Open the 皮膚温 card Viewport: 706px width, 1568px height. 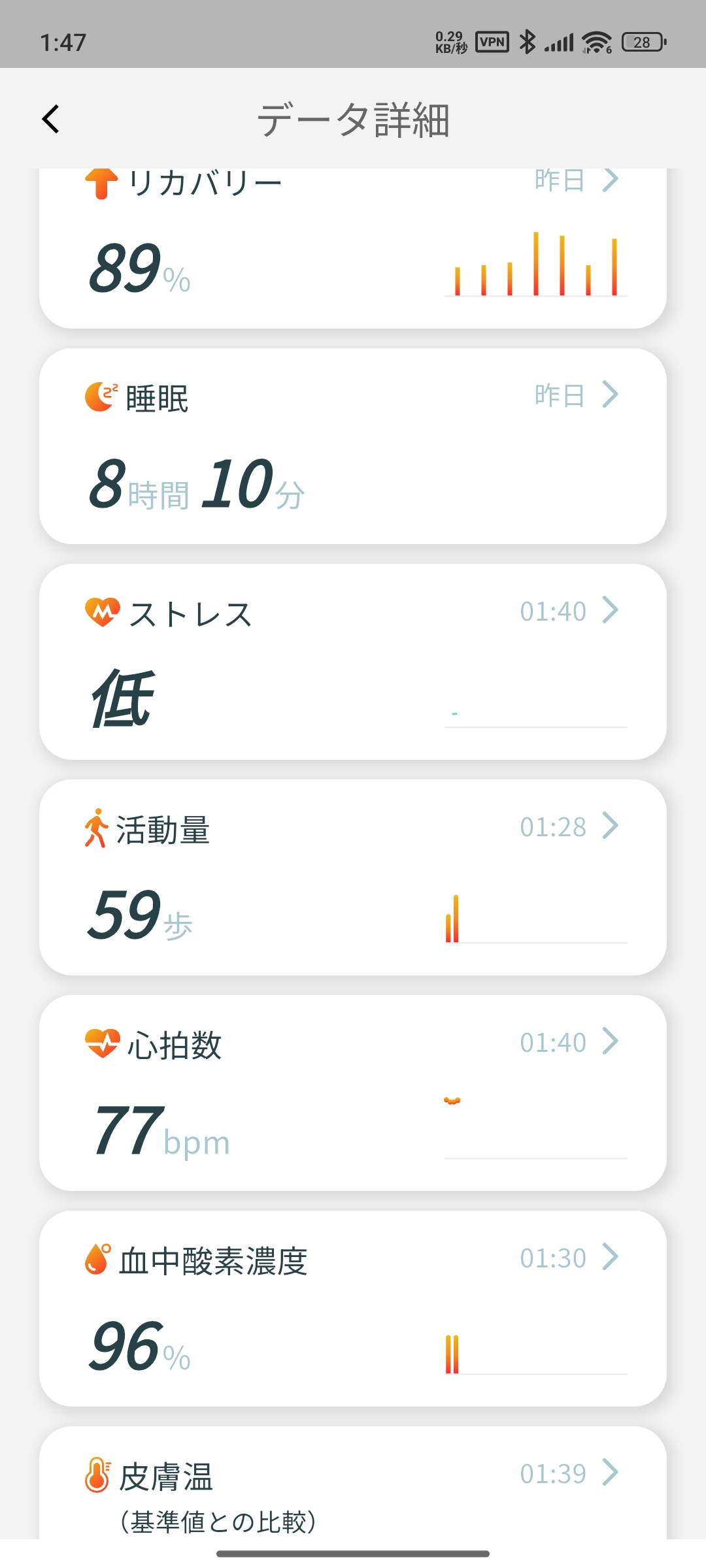pos(353,1483)
